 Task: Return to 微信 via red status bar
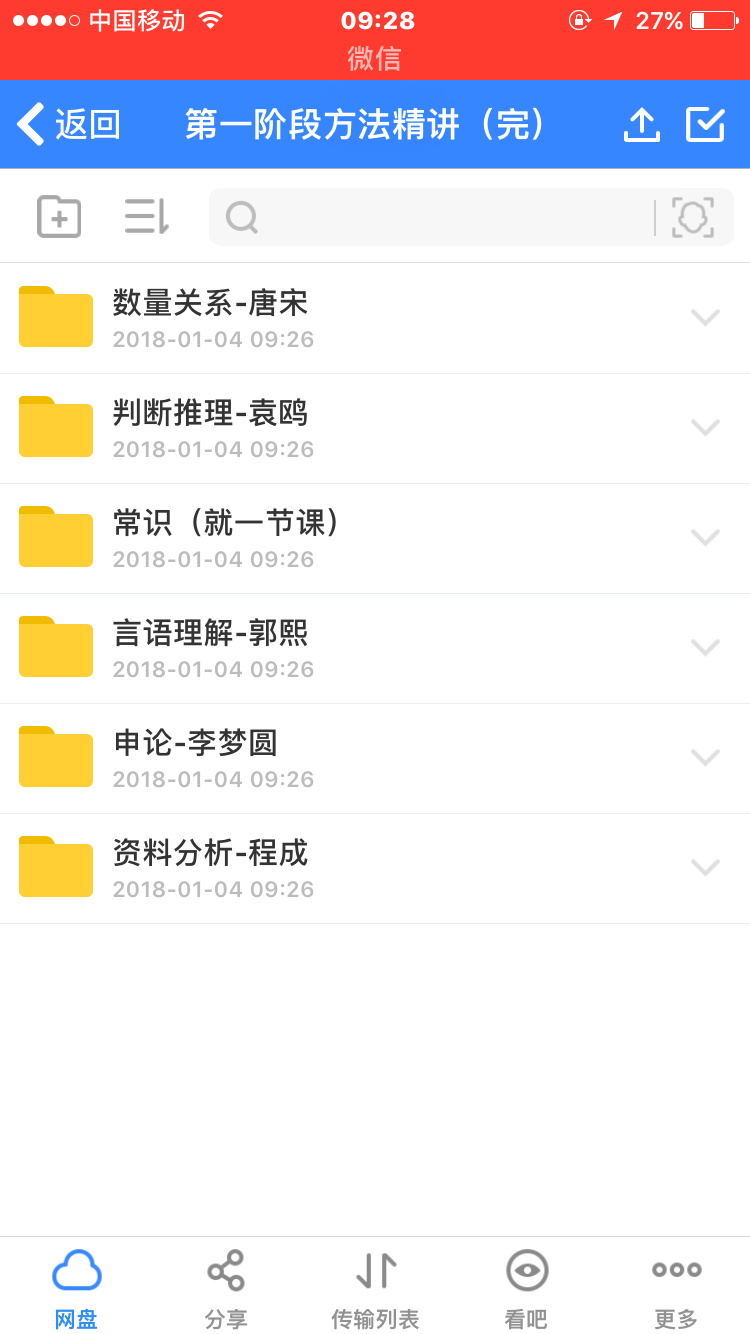pos(375,58)
